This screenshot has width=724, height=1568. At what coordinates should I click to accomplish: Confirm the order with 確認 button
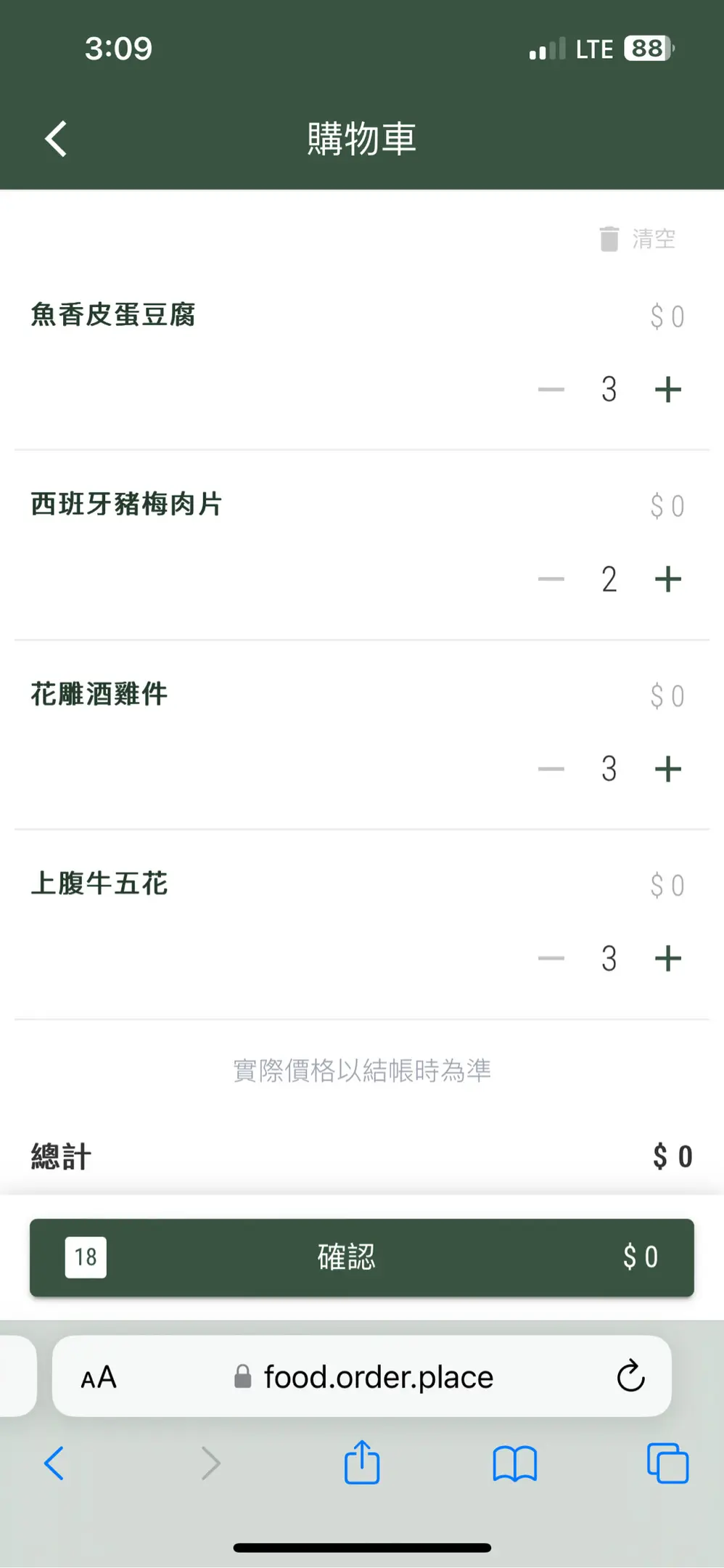(361, 1257)
